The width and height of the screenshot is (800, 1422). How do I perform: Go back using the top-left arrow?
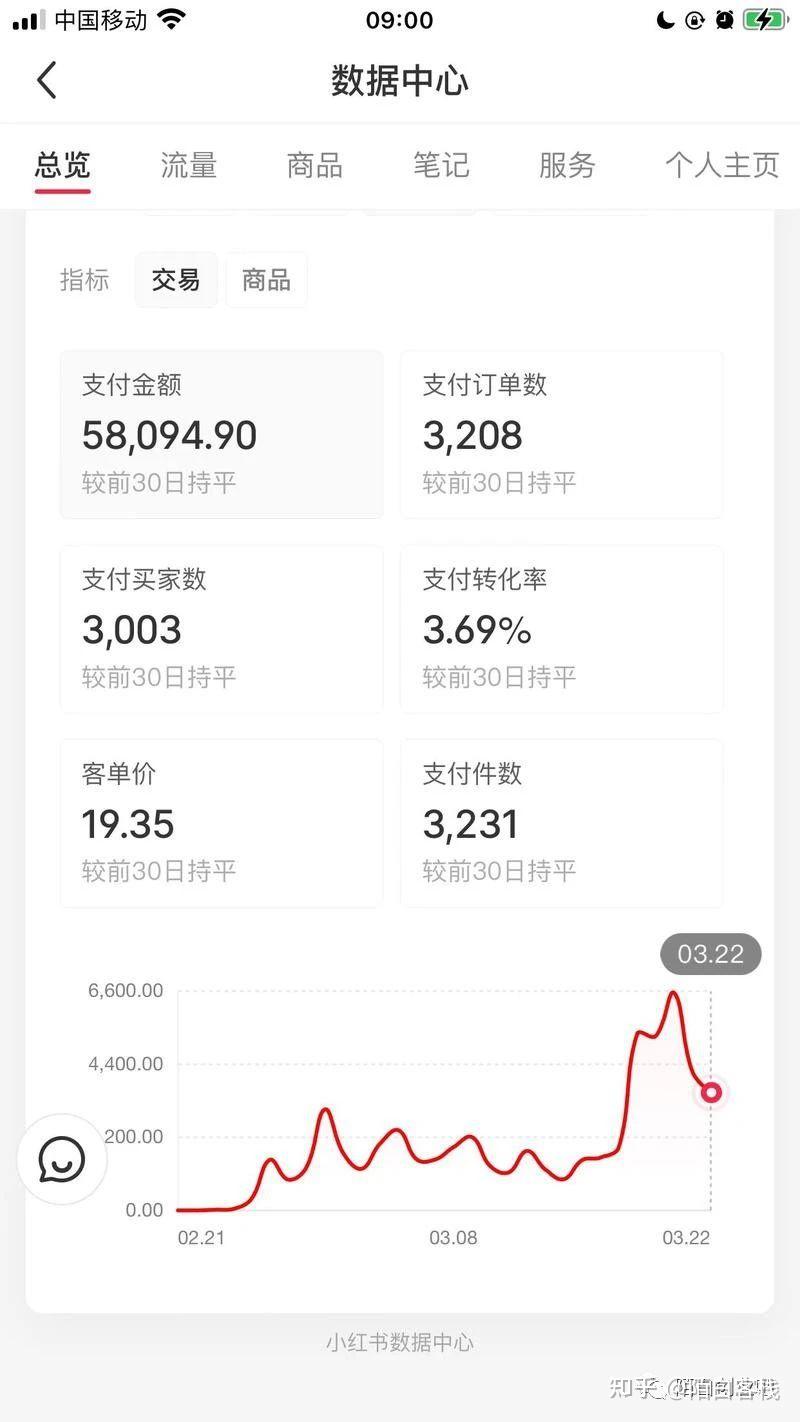click(x=47, y=80)
